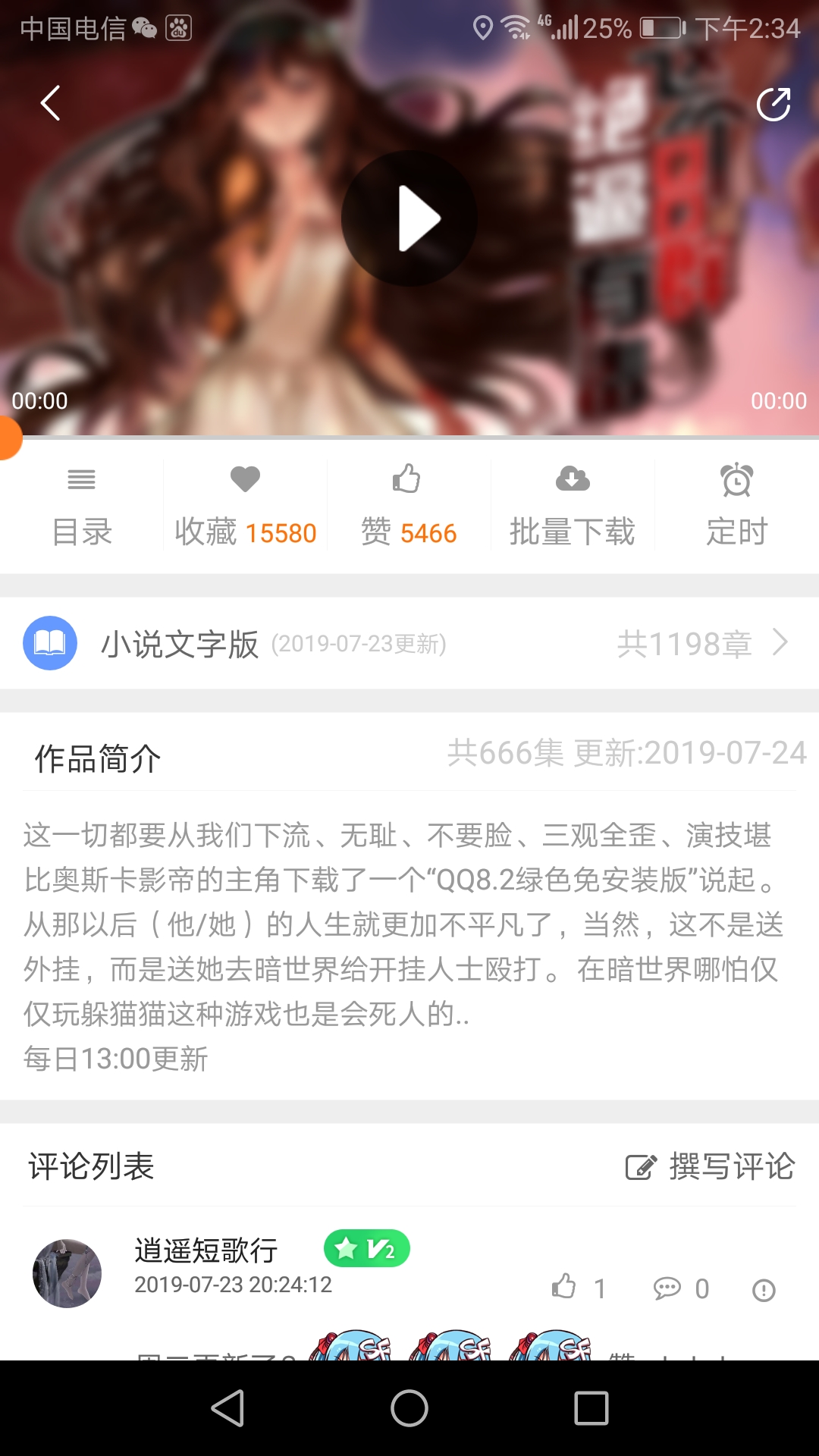Open the 小说文字版 text version row

tap(409, 643)
